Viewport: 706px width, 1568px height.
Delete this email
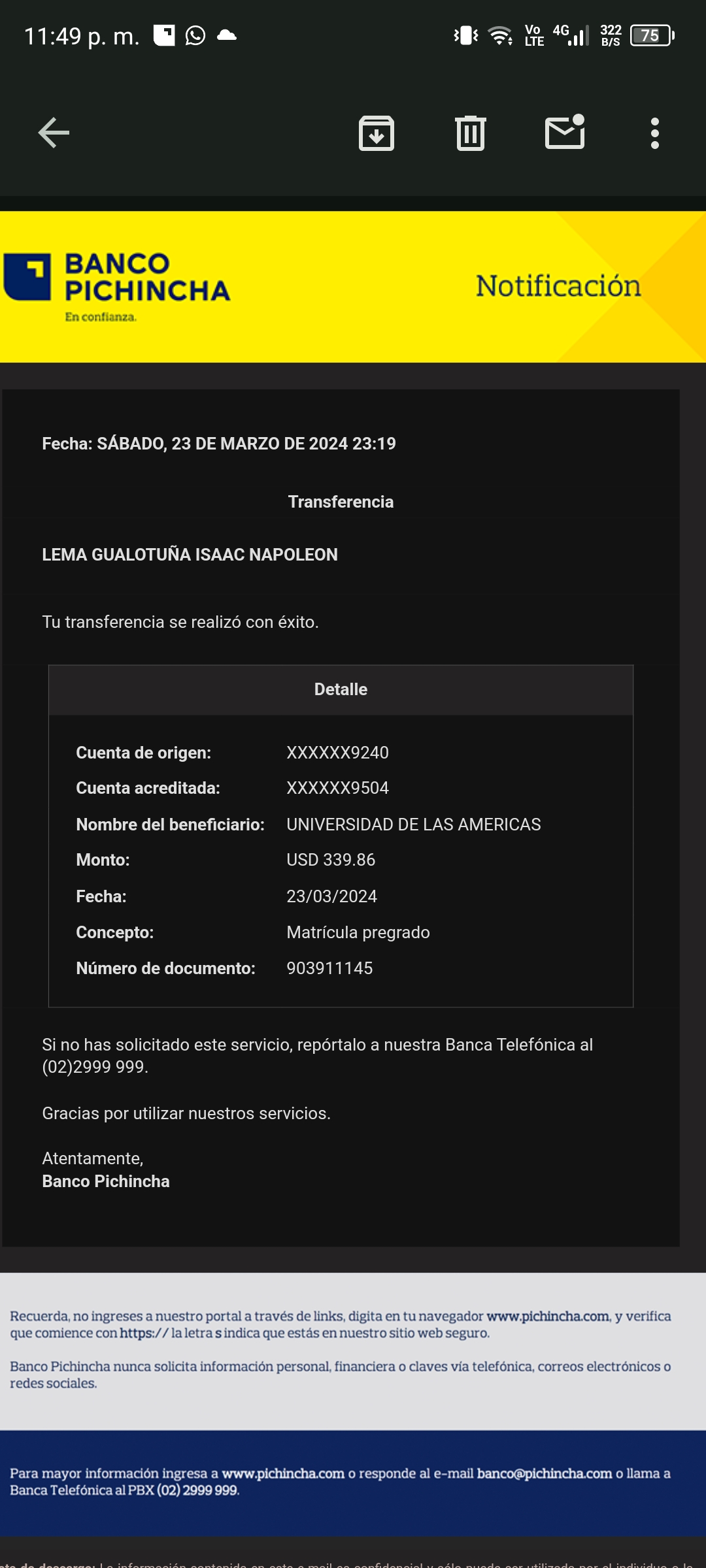[470, 133]
